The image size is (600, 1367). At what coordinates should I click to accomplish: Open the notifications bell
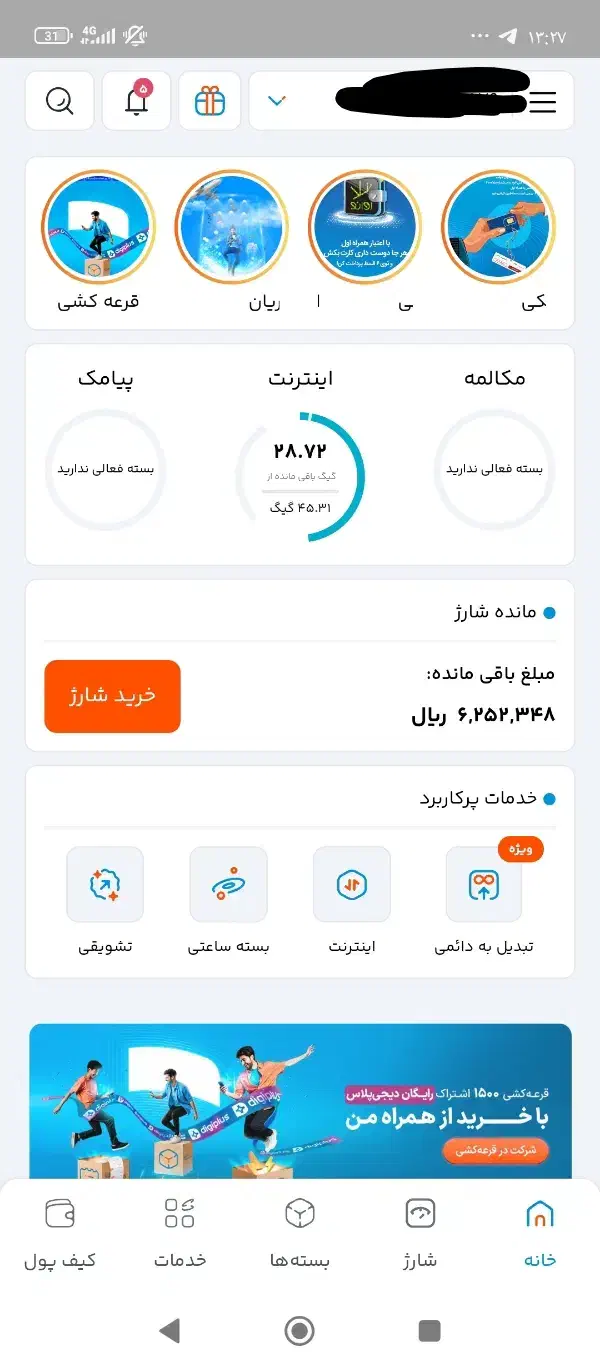(137, 101)
